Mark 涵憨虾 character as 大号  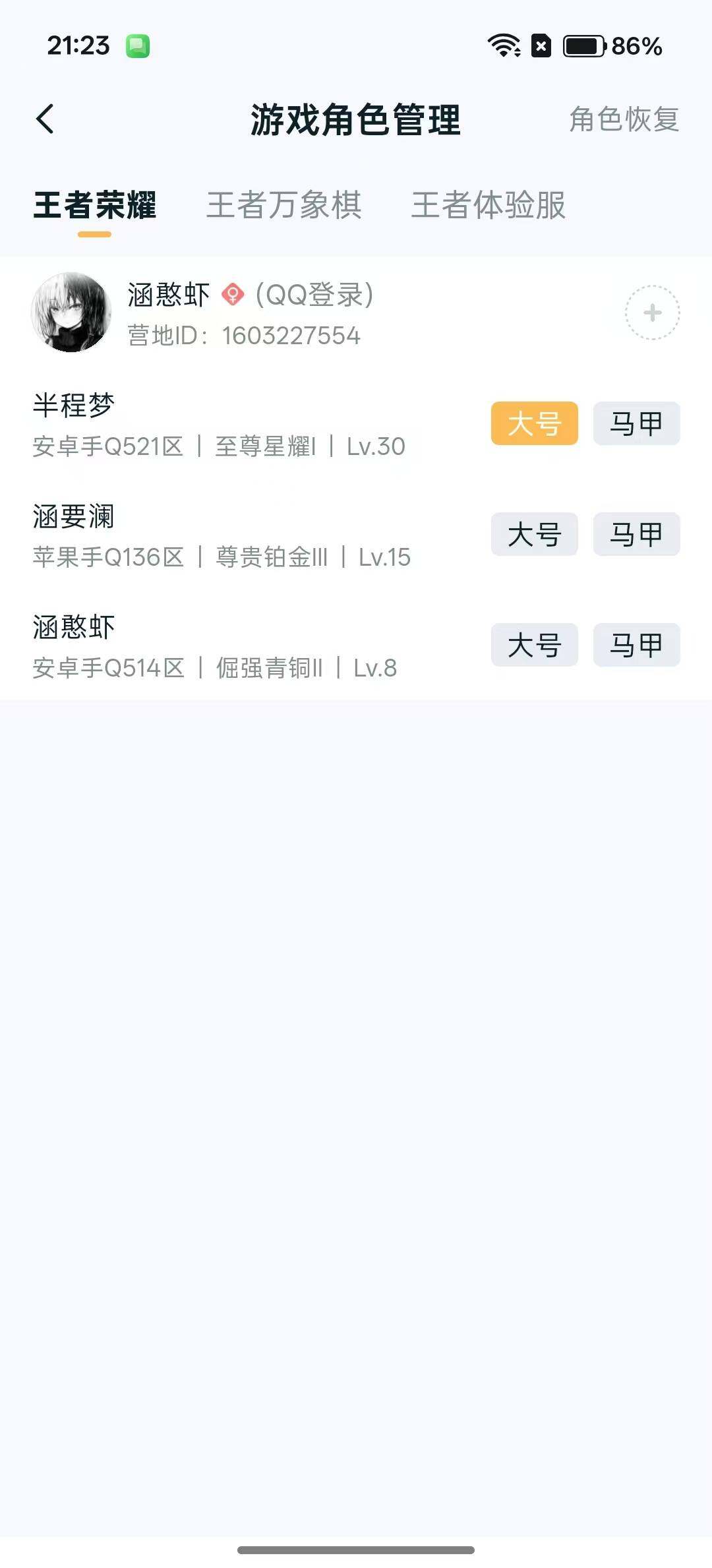[534, 645]
